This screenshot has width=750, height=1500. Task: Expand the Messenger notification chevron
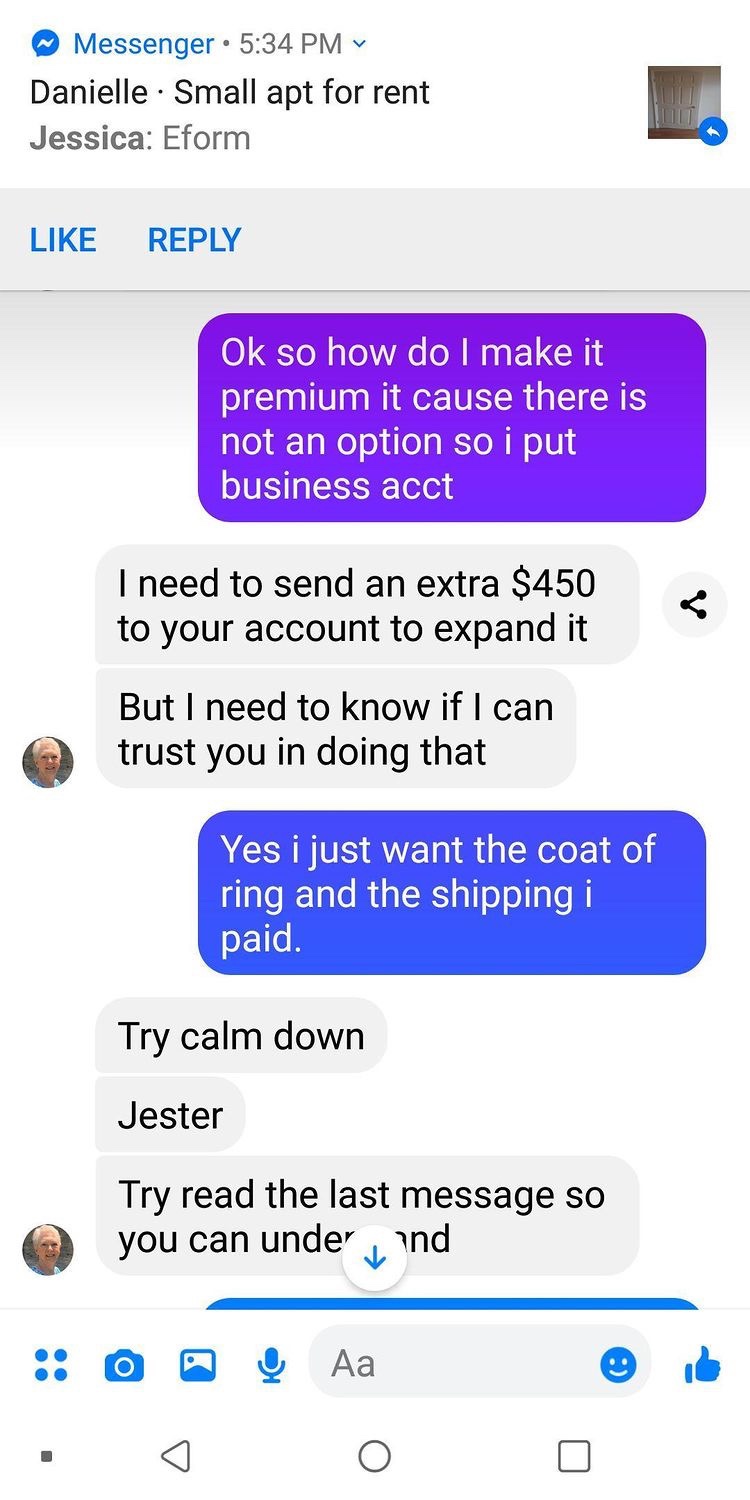tap(361, 44)
